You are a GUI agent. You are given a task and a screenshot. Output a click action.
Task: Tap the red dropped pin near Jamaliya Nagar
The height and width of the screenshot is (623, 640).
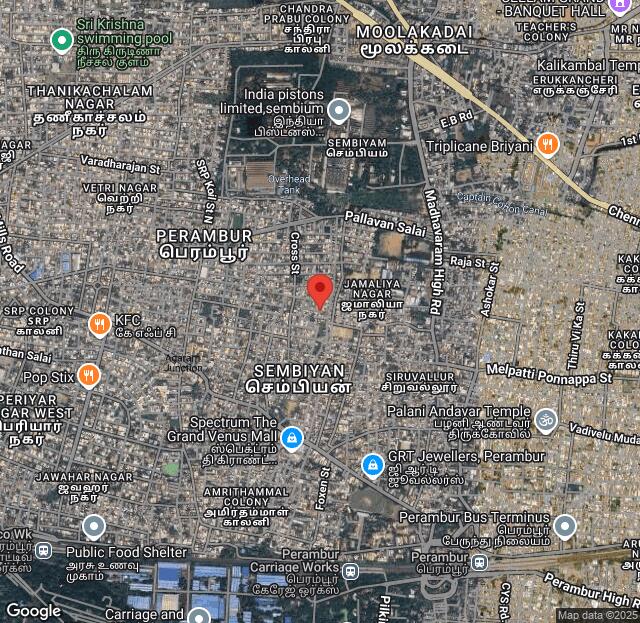pyautogui.click(x=320, y=290)
